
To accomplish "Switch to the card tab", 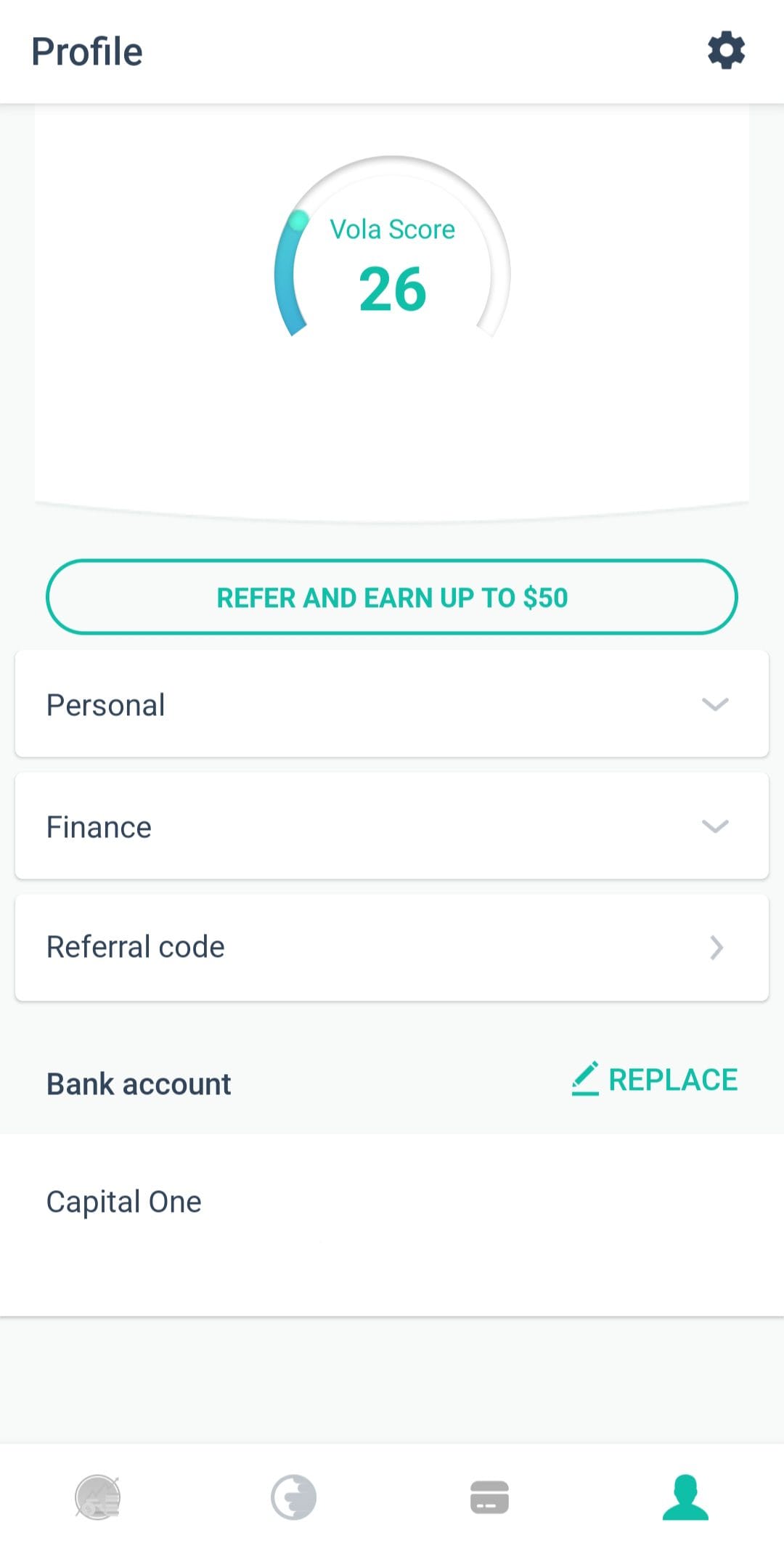I will coord(490,1497).
